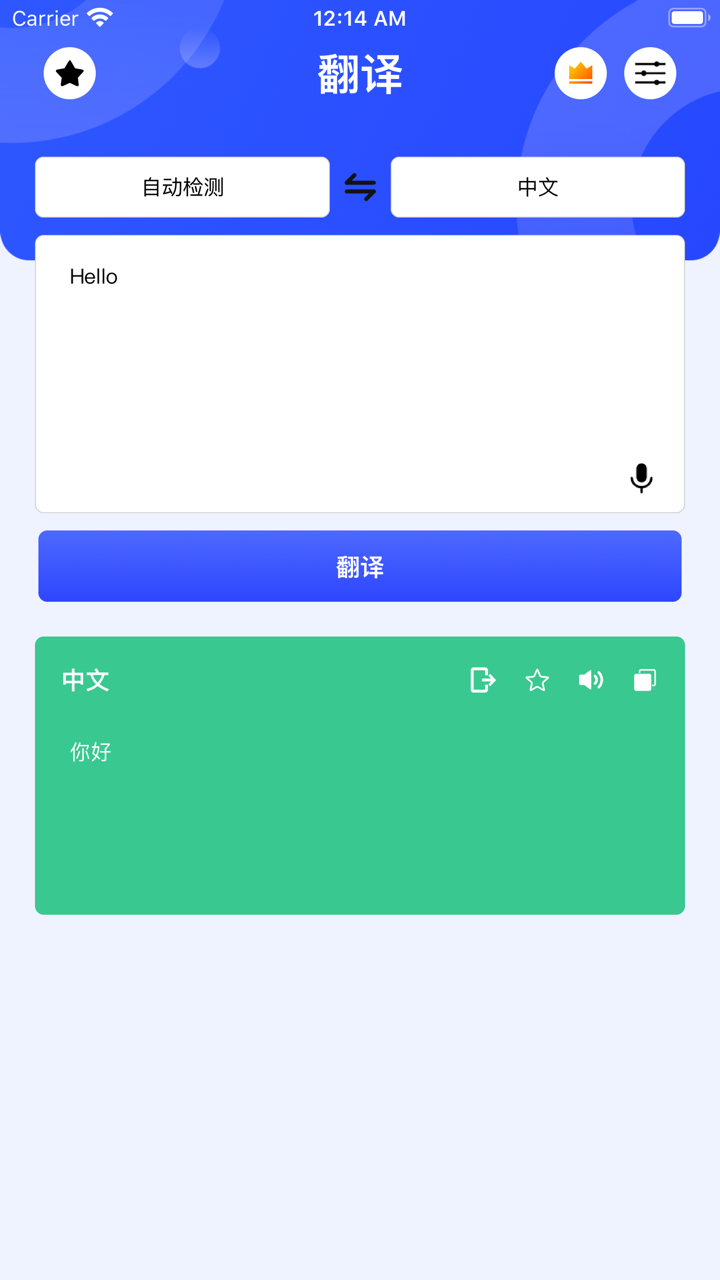The image size is (720, 1280).
Task: Swap source and target languages with the arrows
Action: coord(359,187)
